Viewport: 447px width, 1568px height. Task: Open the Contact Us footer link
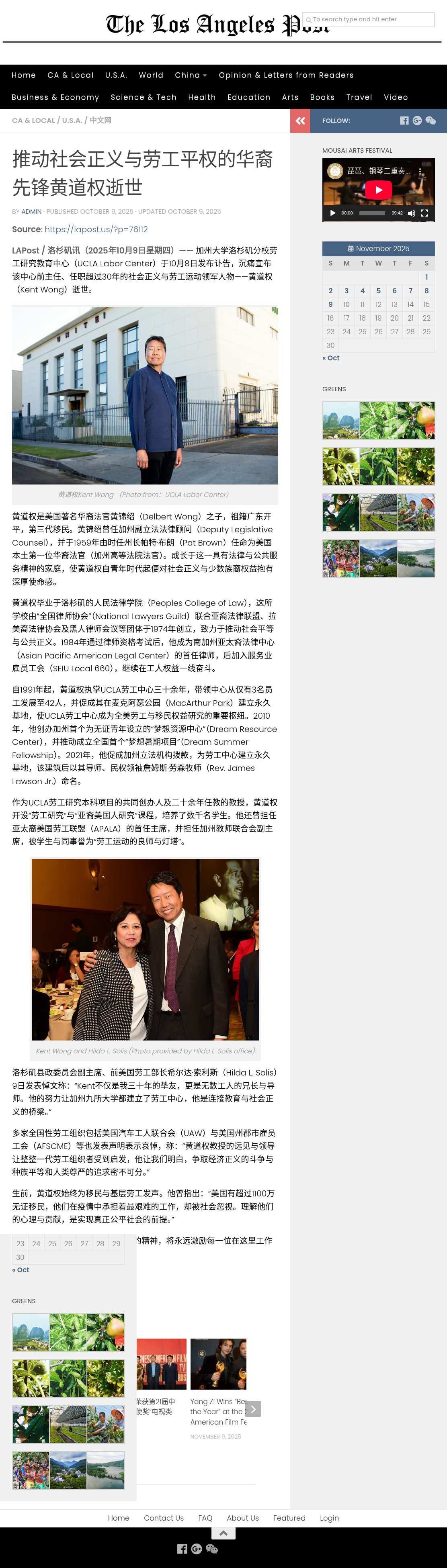tap(164, 1518)
